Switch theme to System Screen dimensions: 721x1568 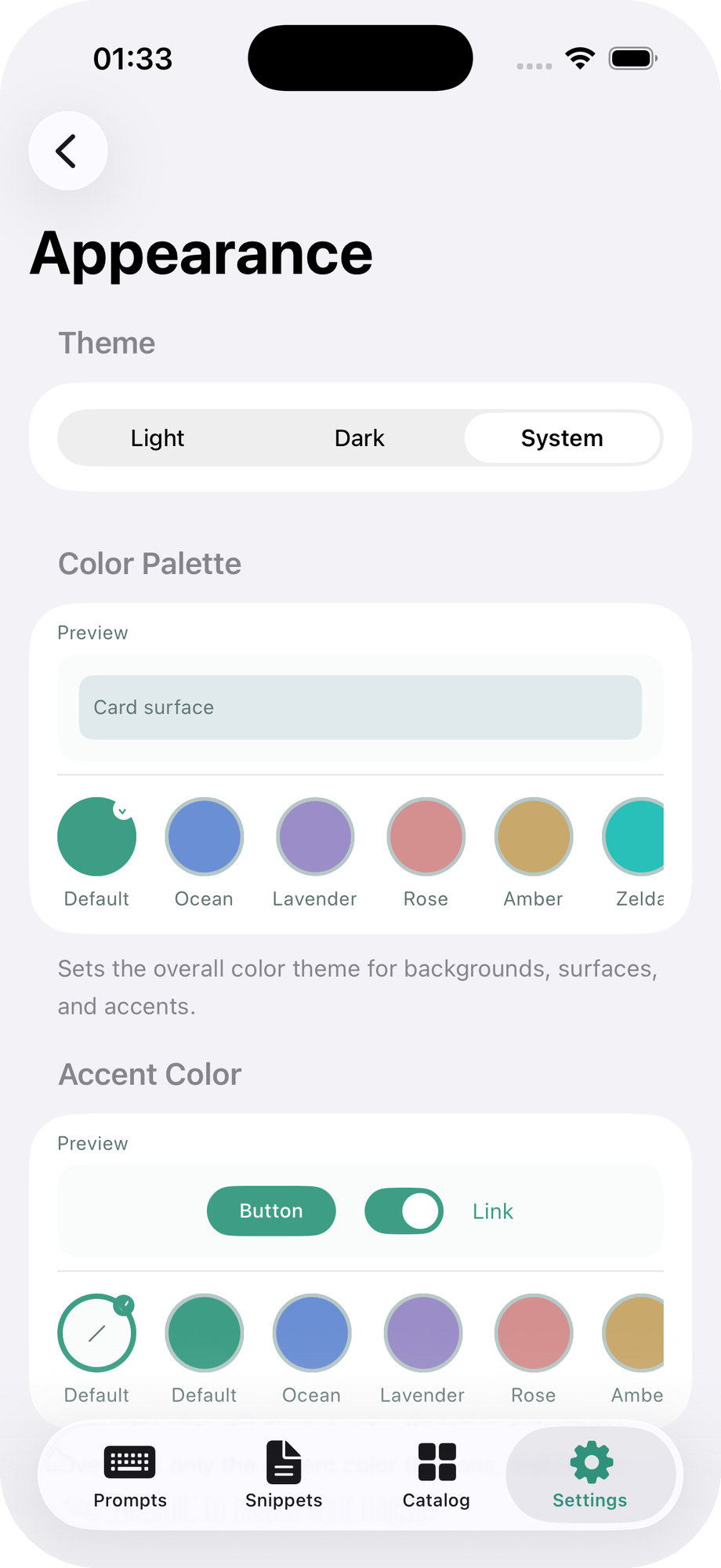coord(562,437)
